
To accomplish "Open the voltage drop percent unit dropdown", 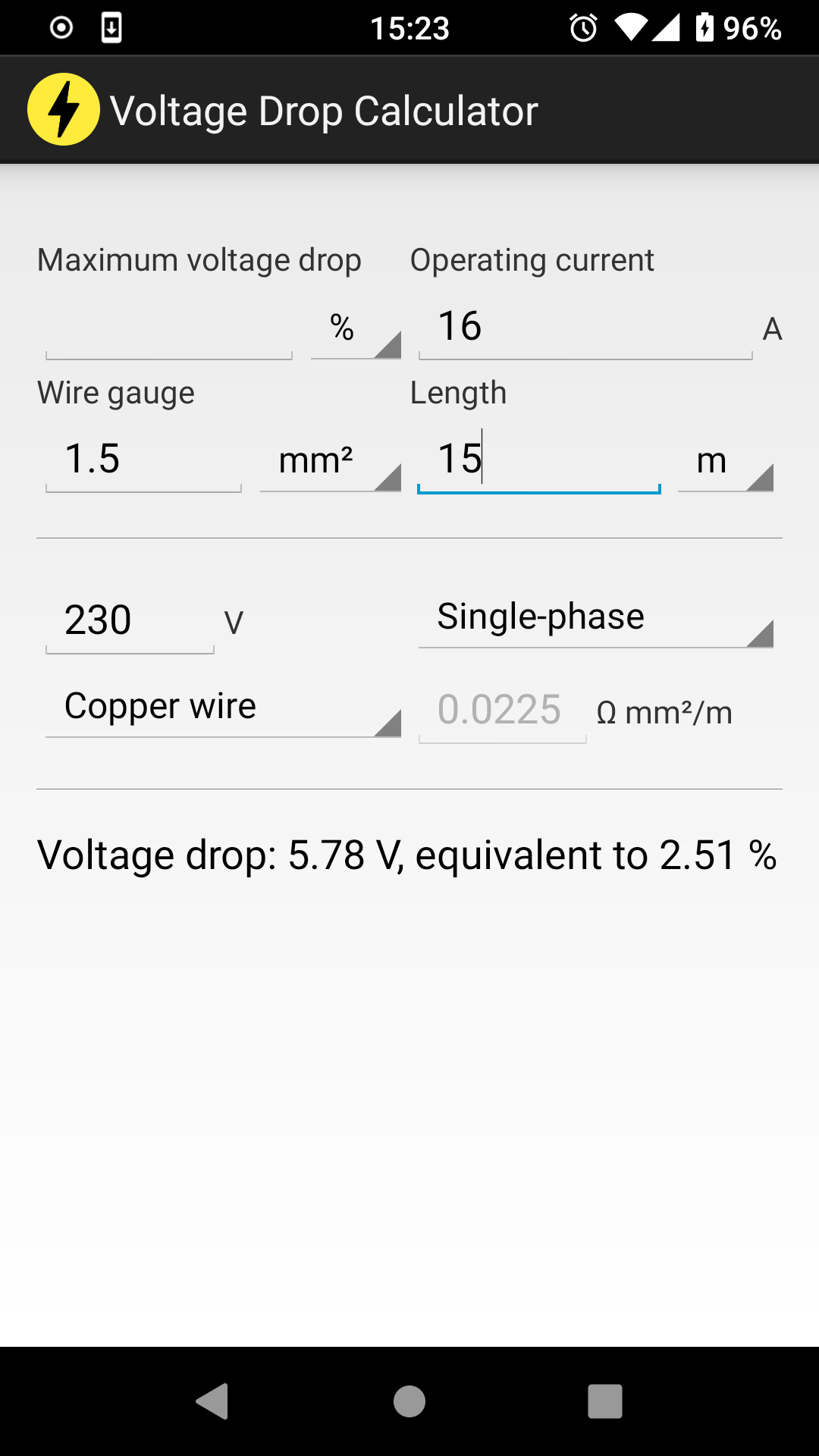I will click(x=356, y=329).
